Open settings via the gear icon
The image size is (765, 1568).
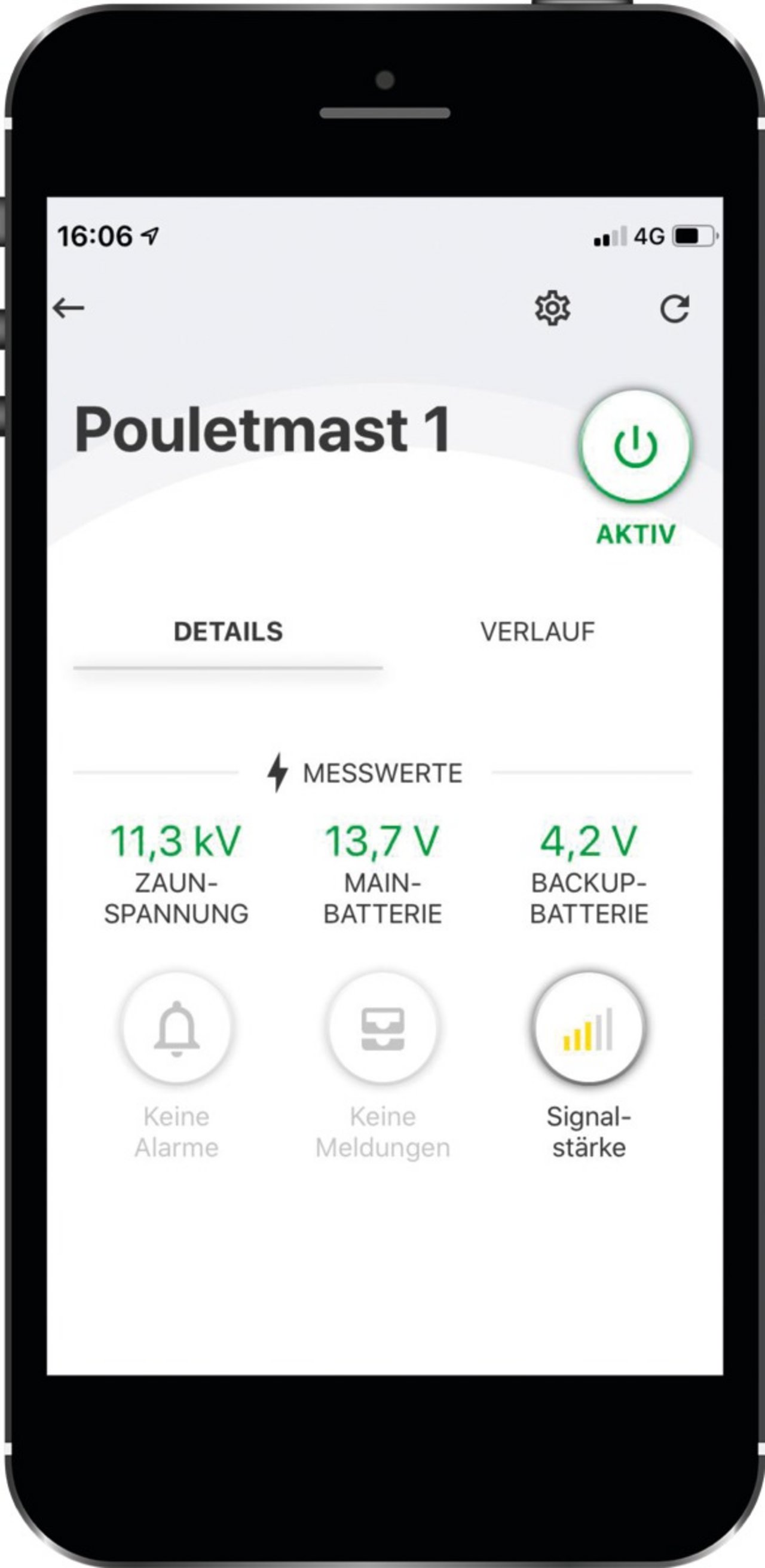point(552,309)
